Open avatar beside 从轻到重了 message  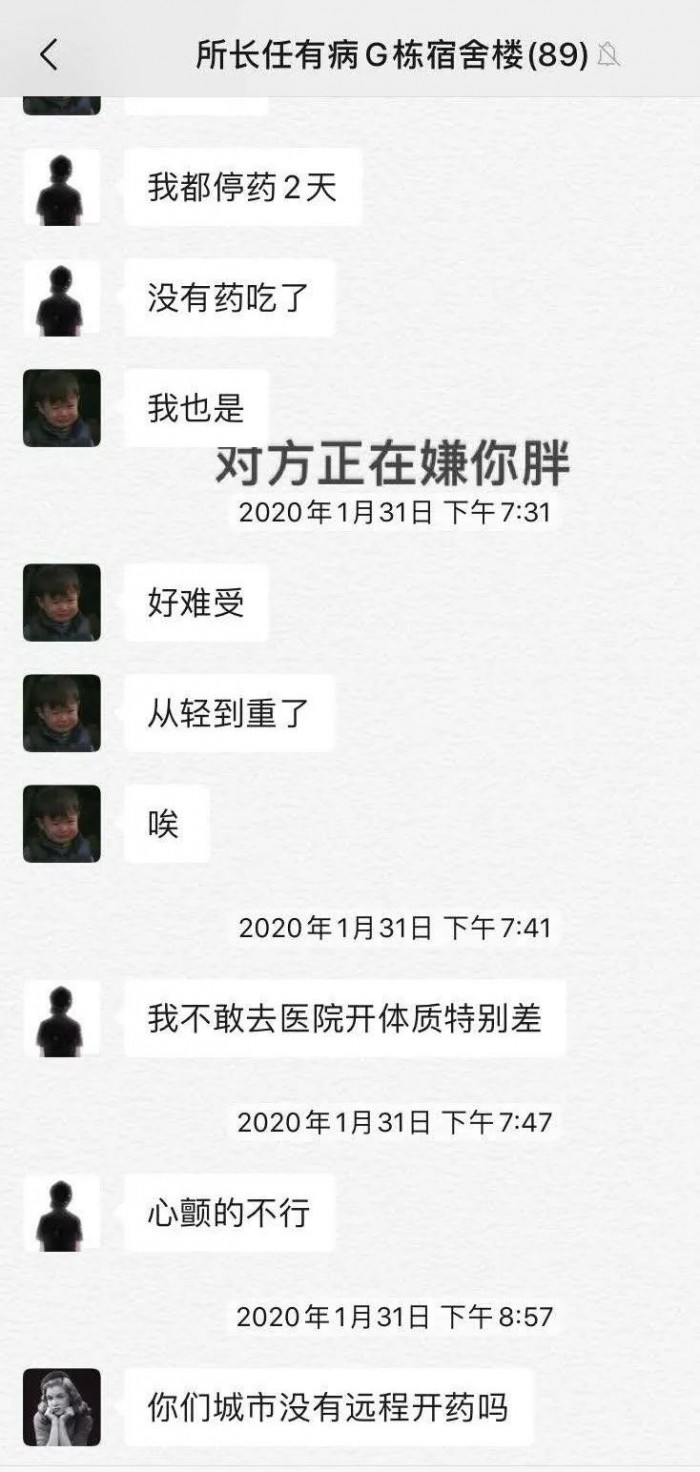(x=61, y=713)
